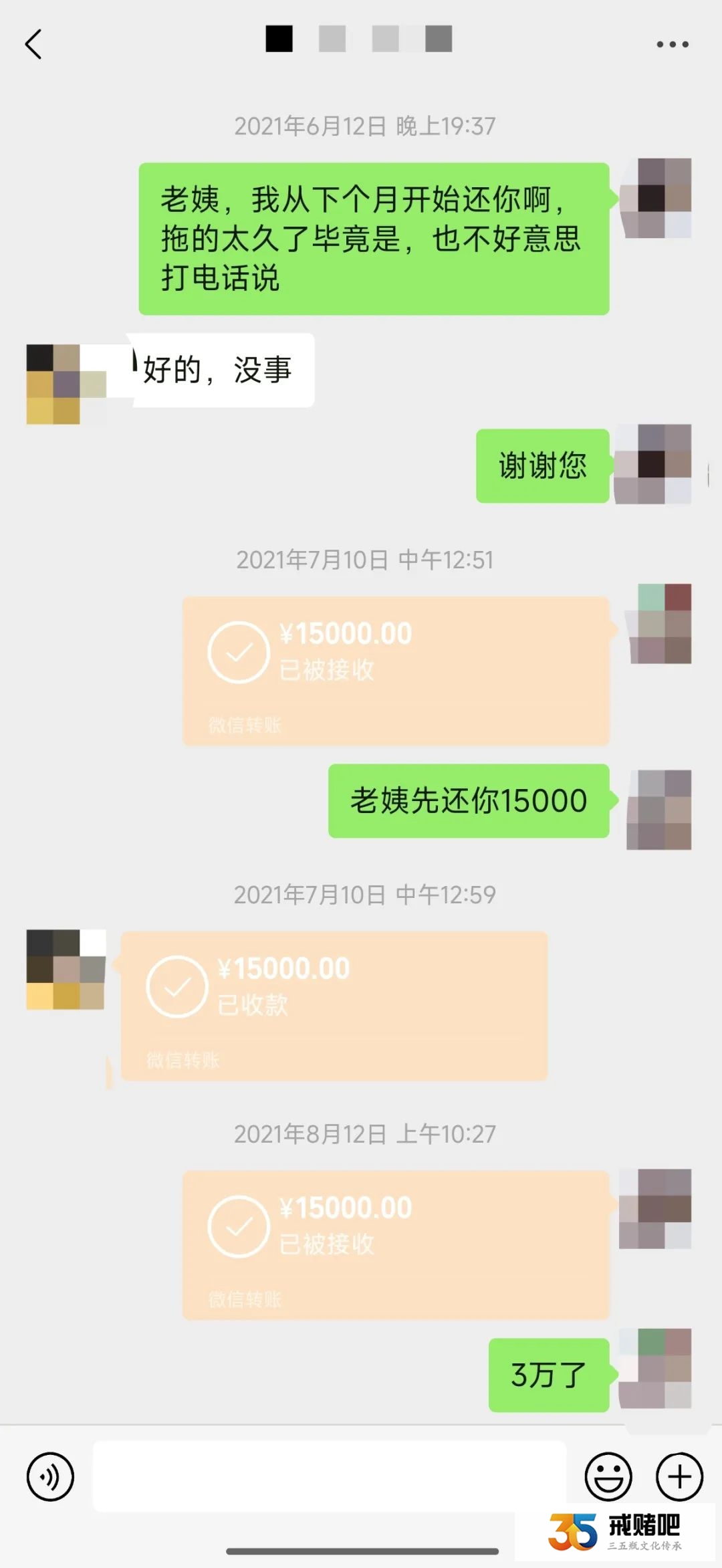722x1568 pixels.
Task: Open my avatar beside 谢谢您
Action: 653,464
